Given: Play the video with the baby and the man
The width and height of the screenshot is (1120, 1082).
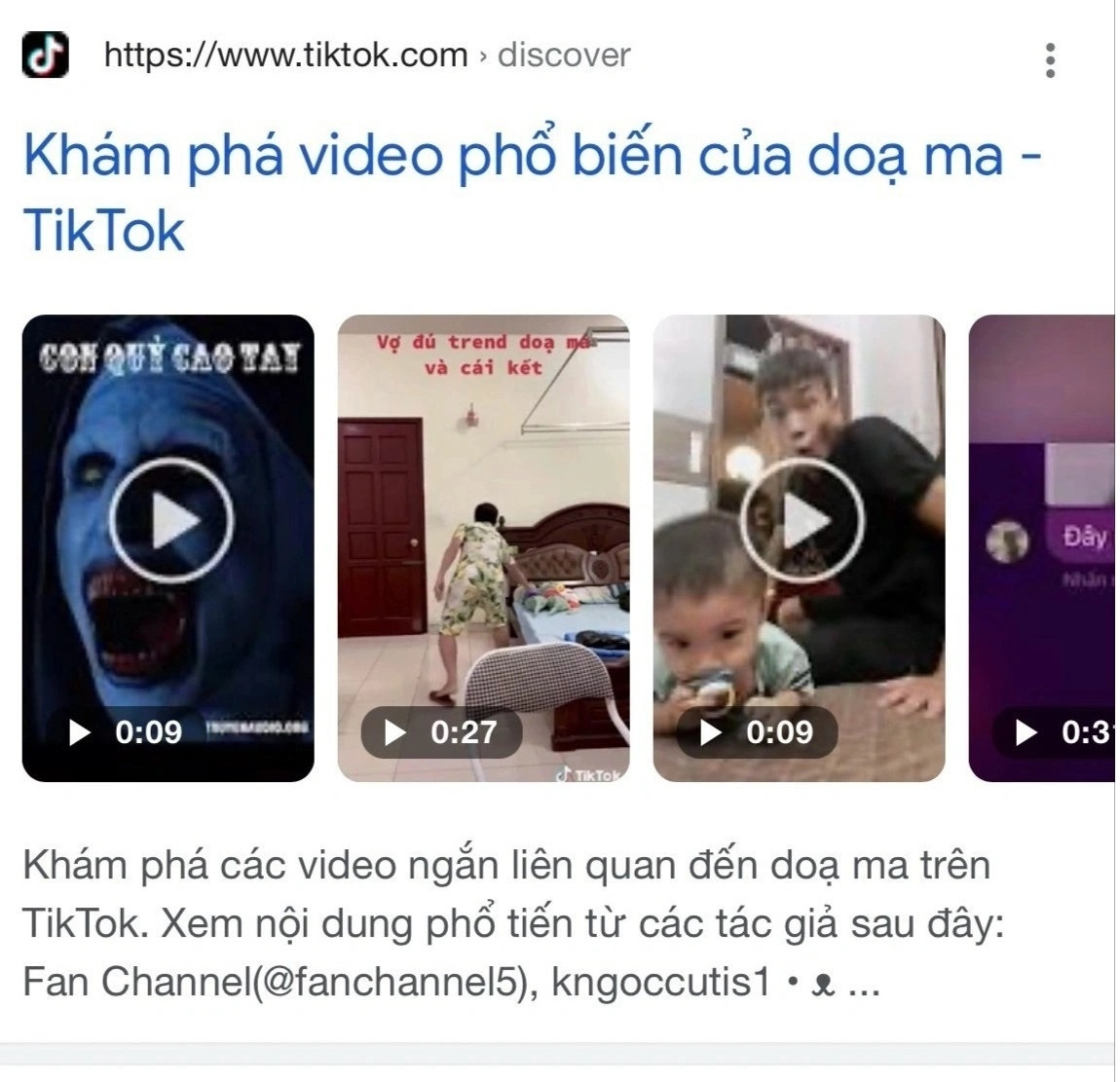Looking at the screenshot, I should point(800,522).
